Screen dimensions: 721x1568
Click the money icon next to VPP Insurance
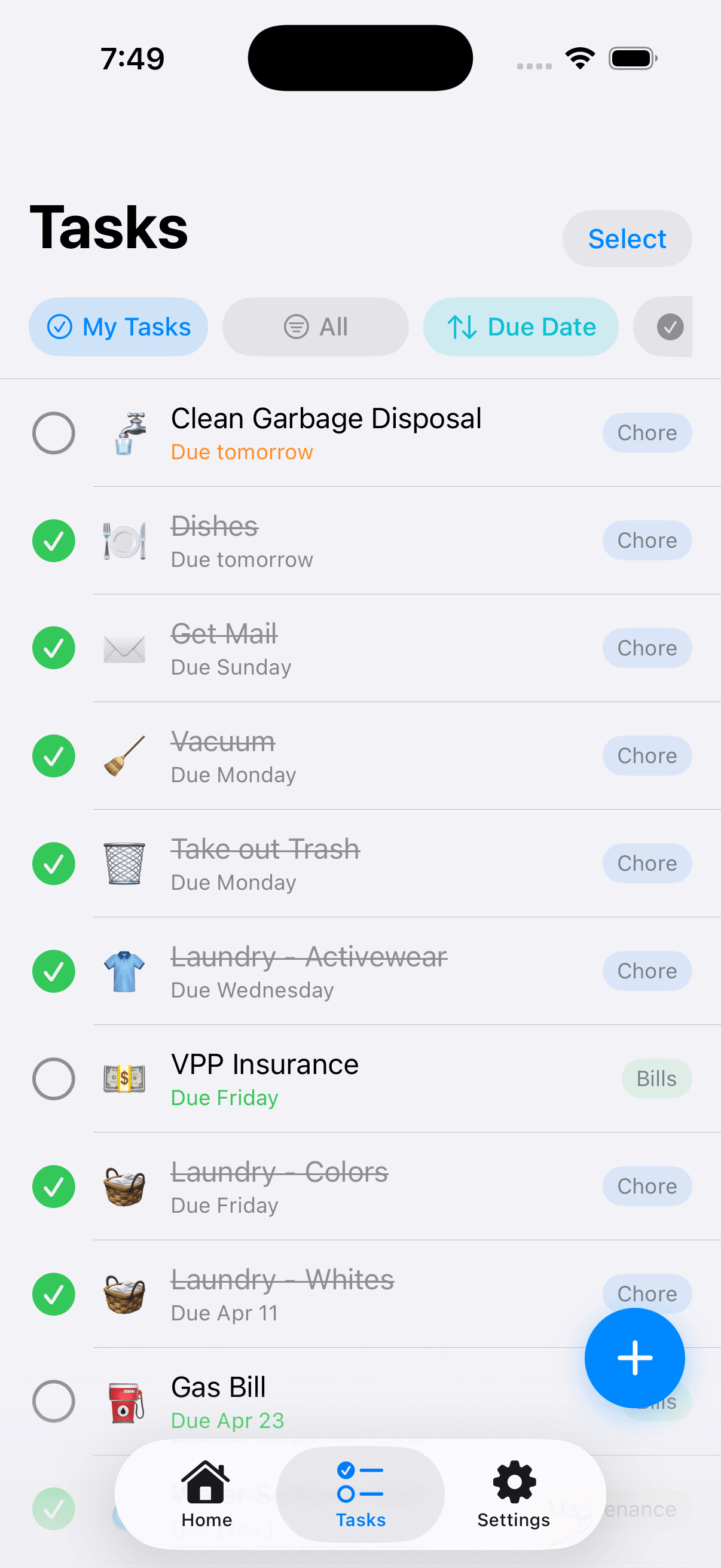[x=124, y=1079]
